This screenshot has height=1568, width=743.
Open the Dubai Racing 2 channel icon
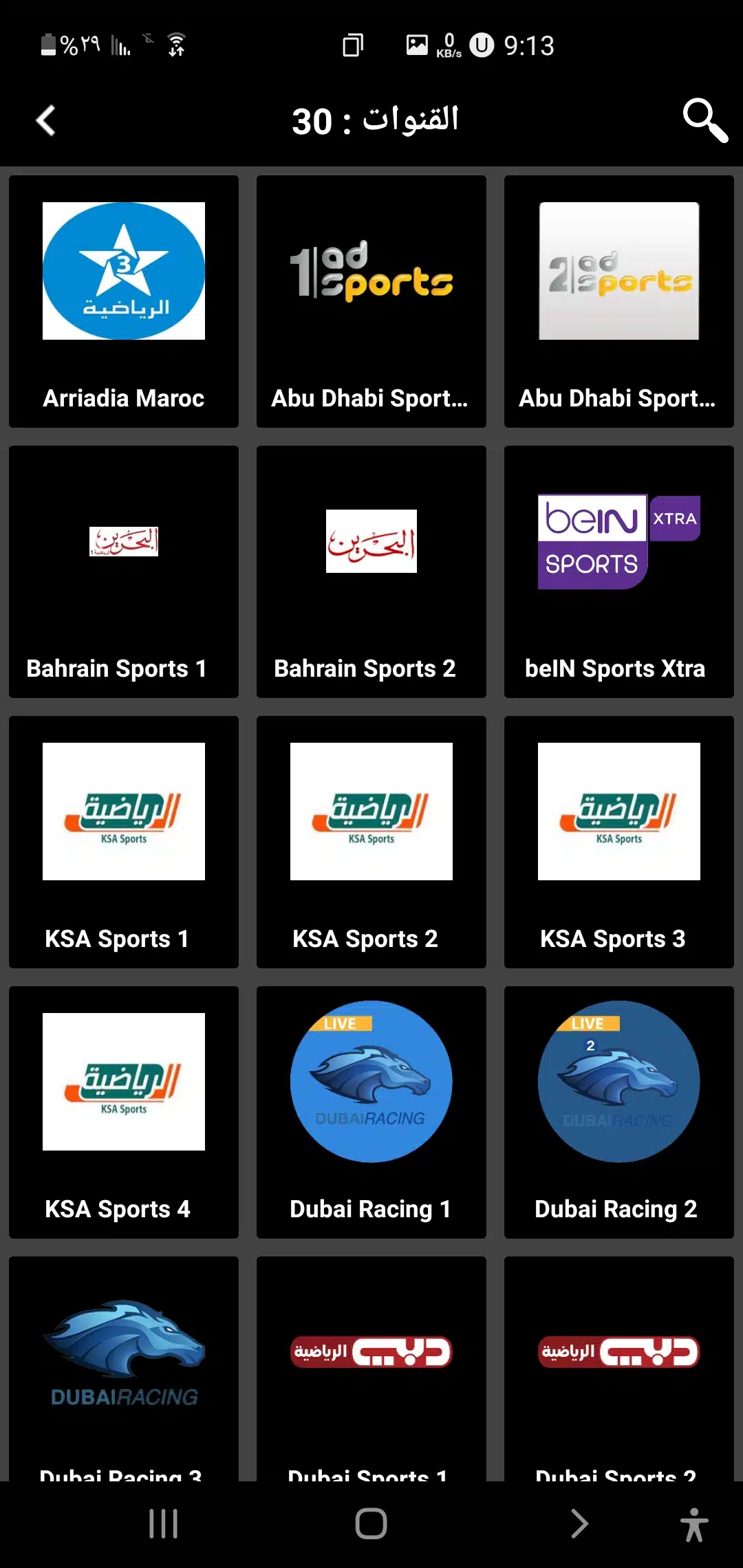[x=618, y=1080]
